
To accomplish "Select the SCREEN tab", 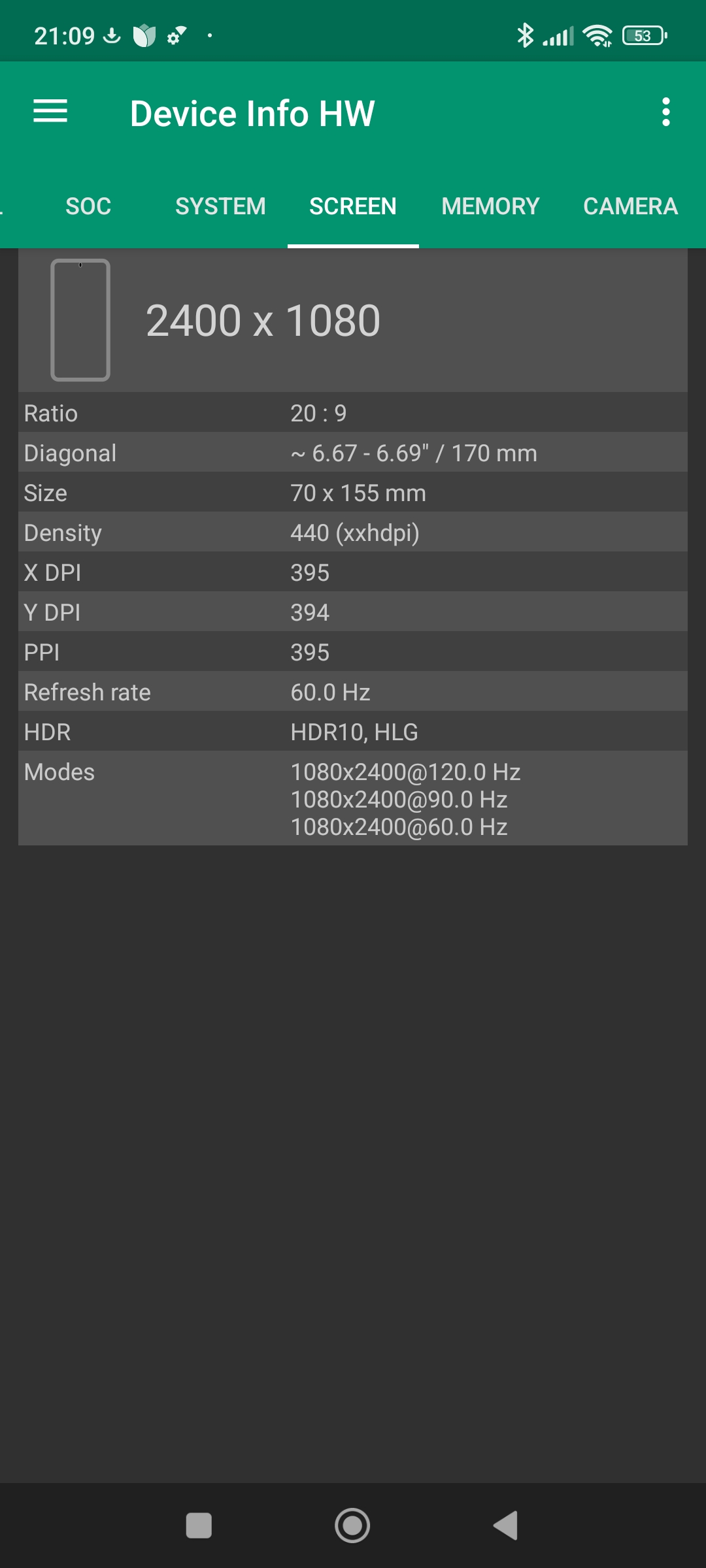I will (x=353, y=206).
